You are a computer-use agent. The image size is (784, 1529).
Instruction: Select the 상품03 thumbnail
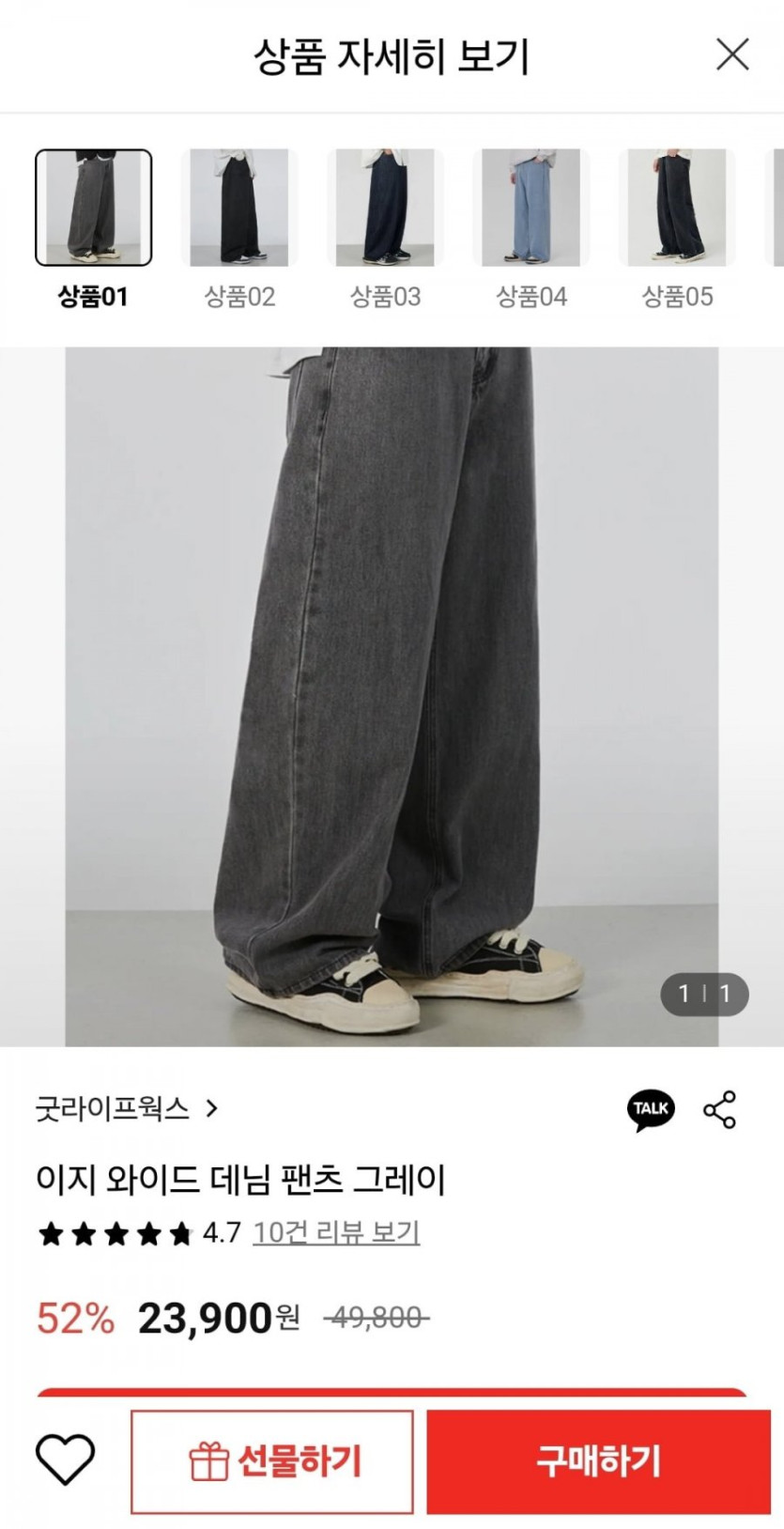tap(385, 208)
